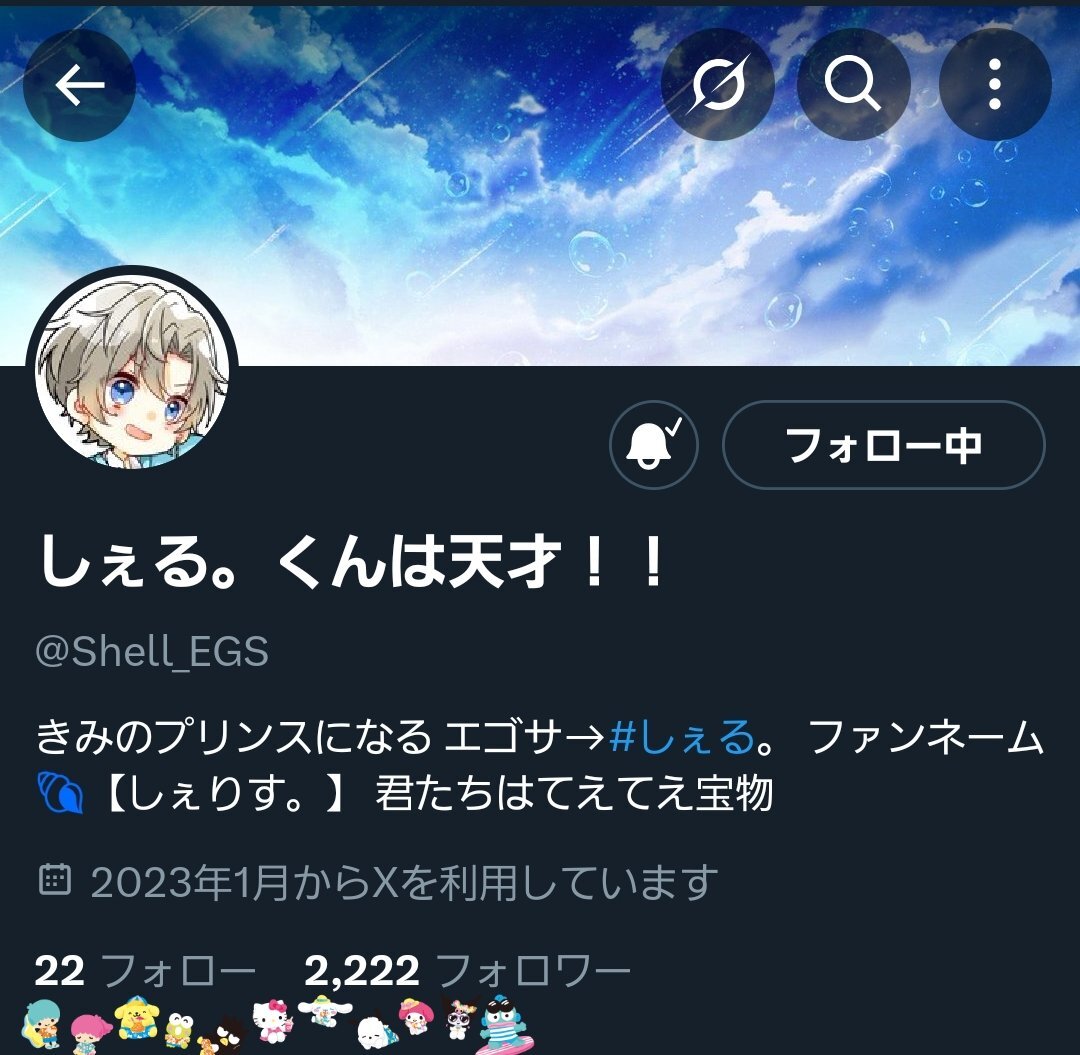Tap the フォロー中 button
Image resolution: width=1080 pixels, height=1055 pixels.
coord(884,445)
